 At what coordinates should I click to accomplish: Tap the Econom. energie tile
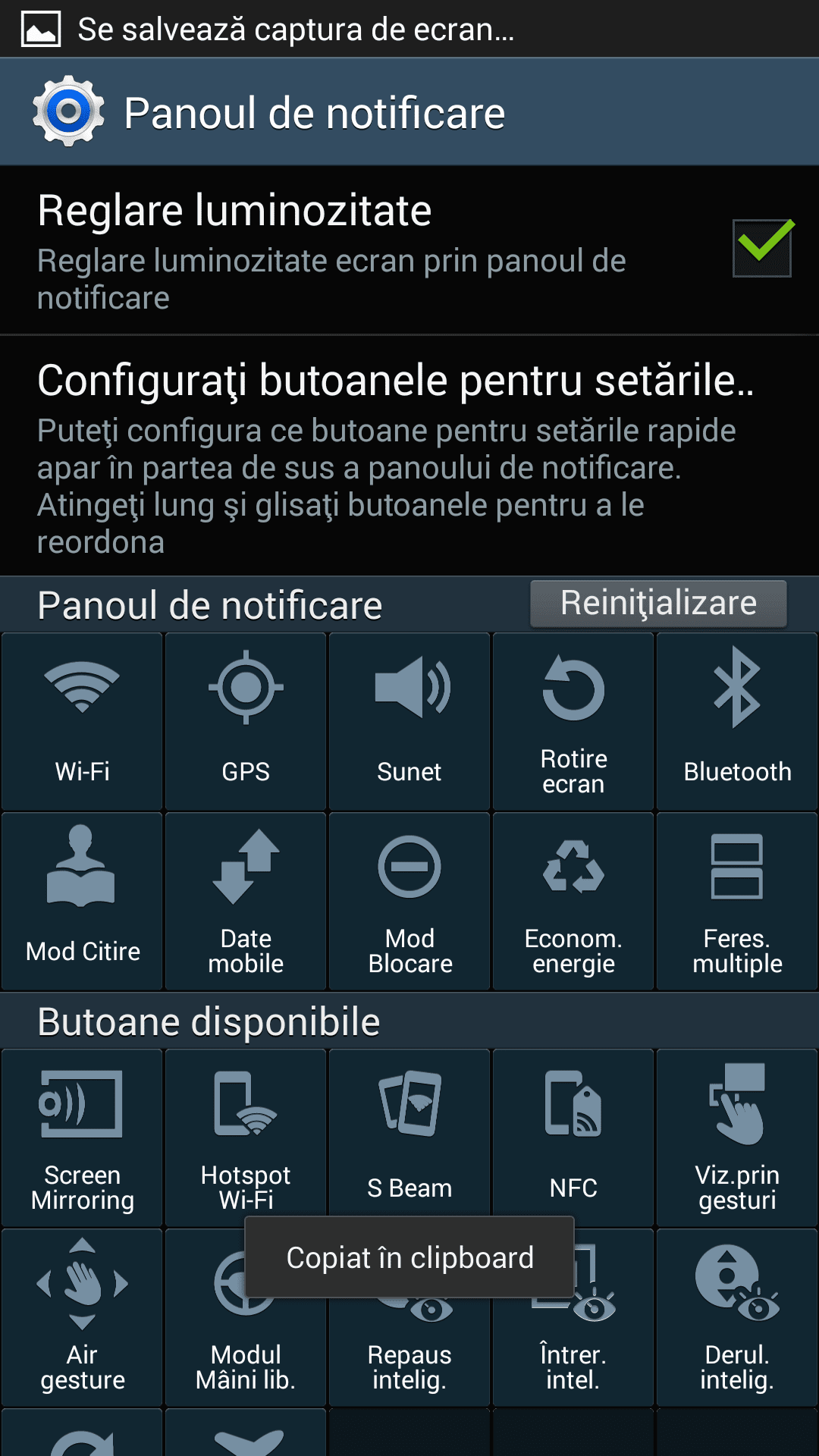coord(573,901)
